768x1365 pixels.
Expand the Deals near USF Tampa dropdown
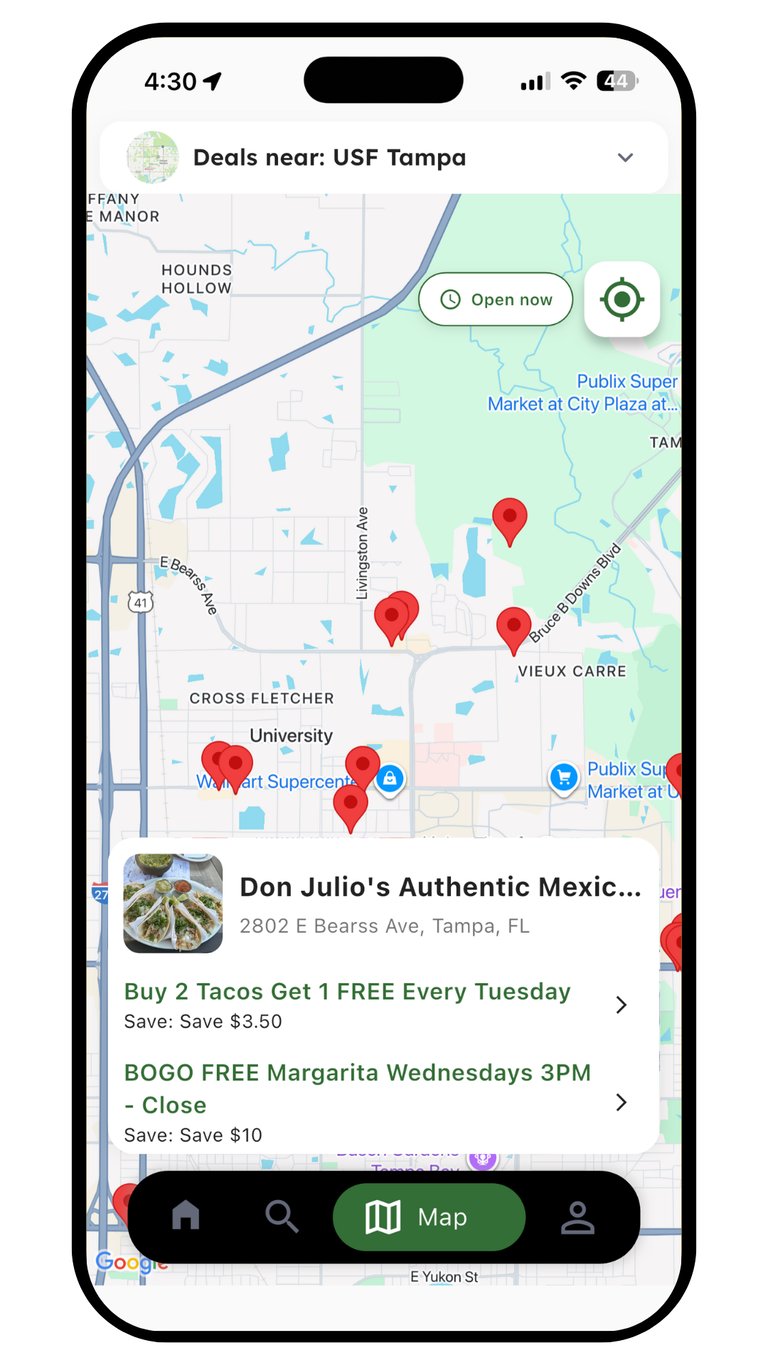click(x=625, y=158)
